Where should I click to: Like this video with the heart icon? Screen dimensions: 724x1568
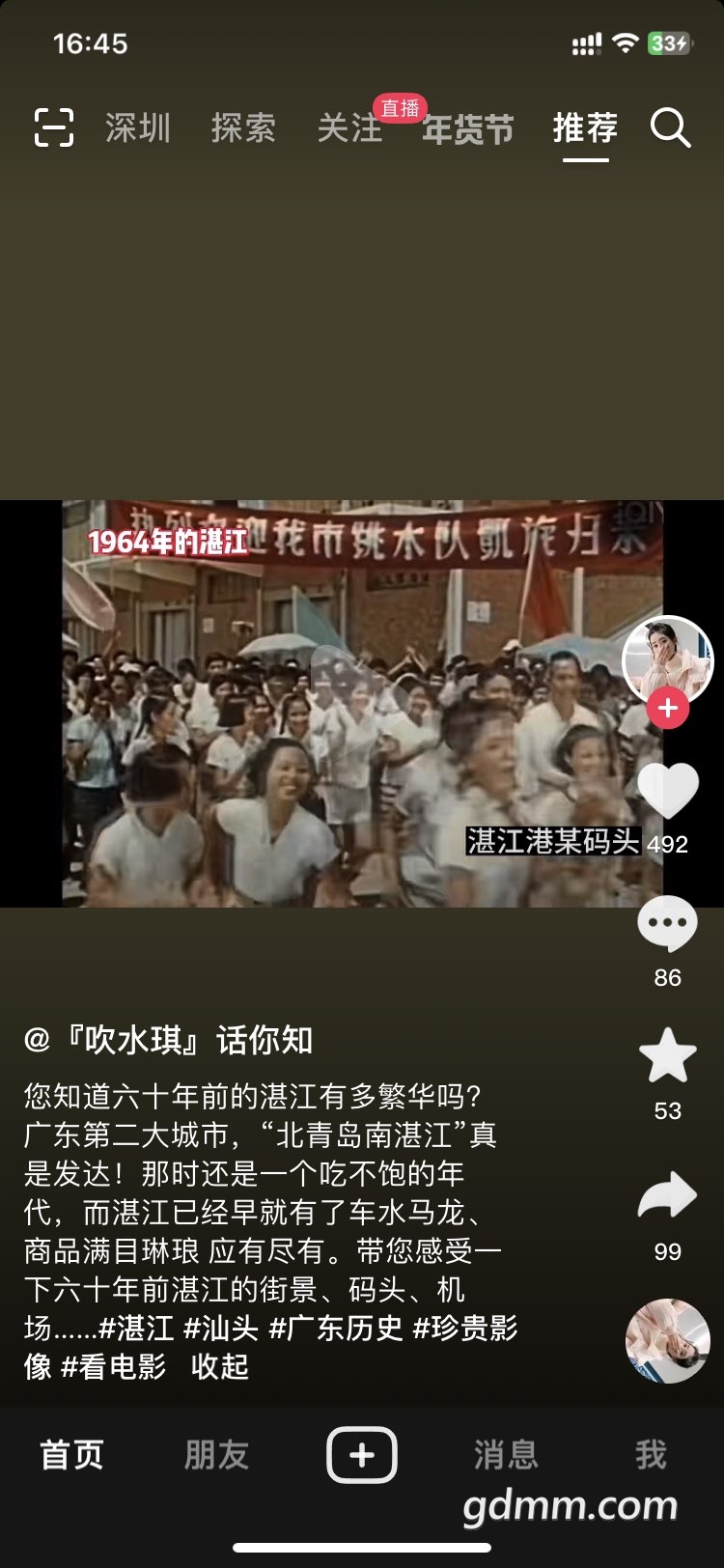coord(668,790)
